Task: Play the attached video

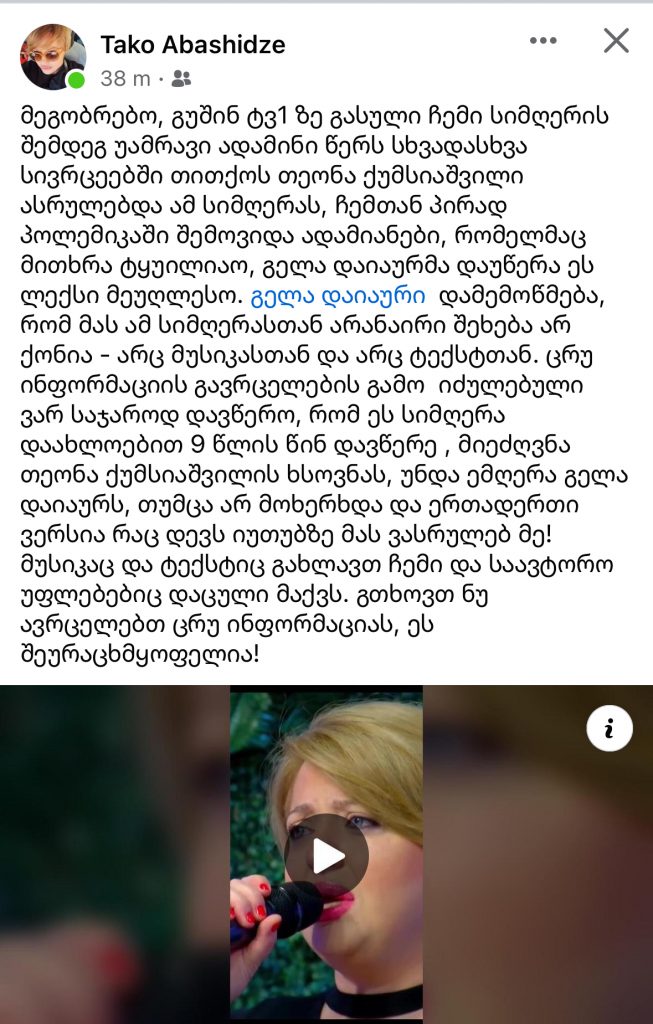Action: point(326,855)
